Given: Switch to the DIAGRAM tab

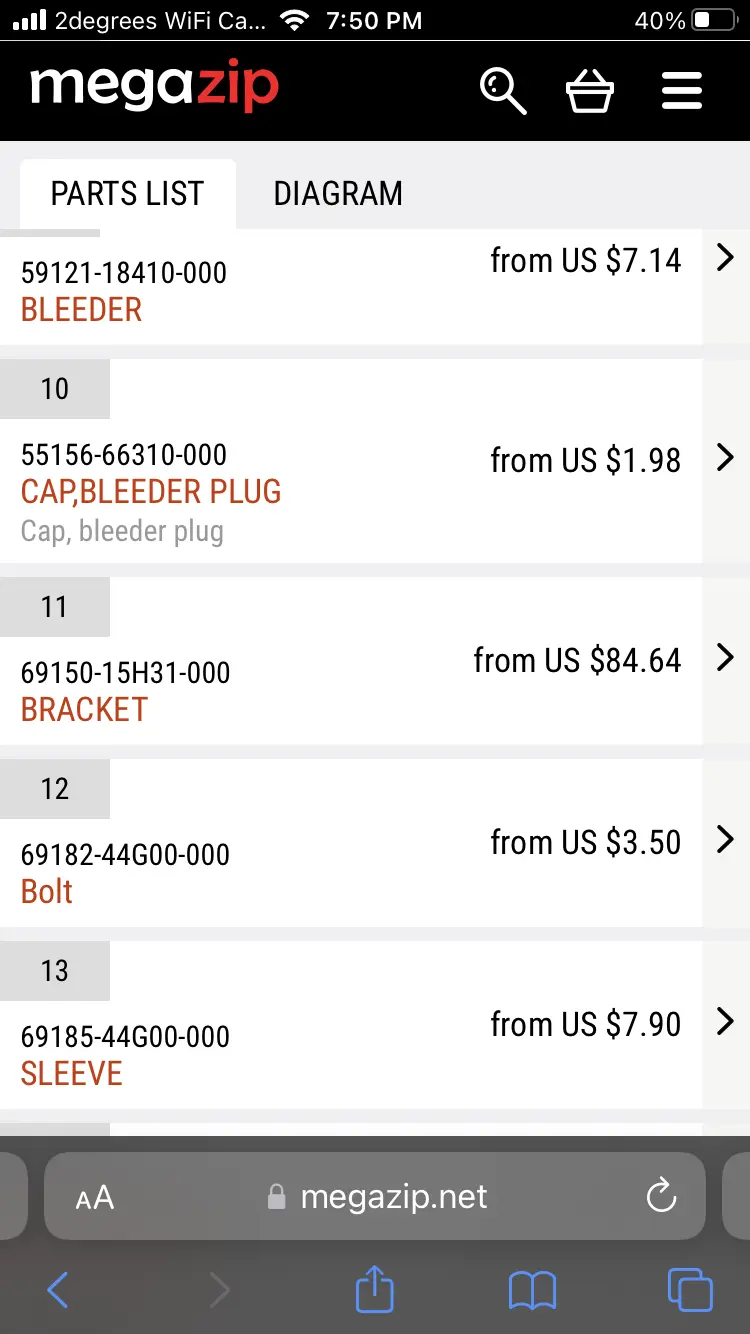Looking at the screenshot, I should pos(338,194).
